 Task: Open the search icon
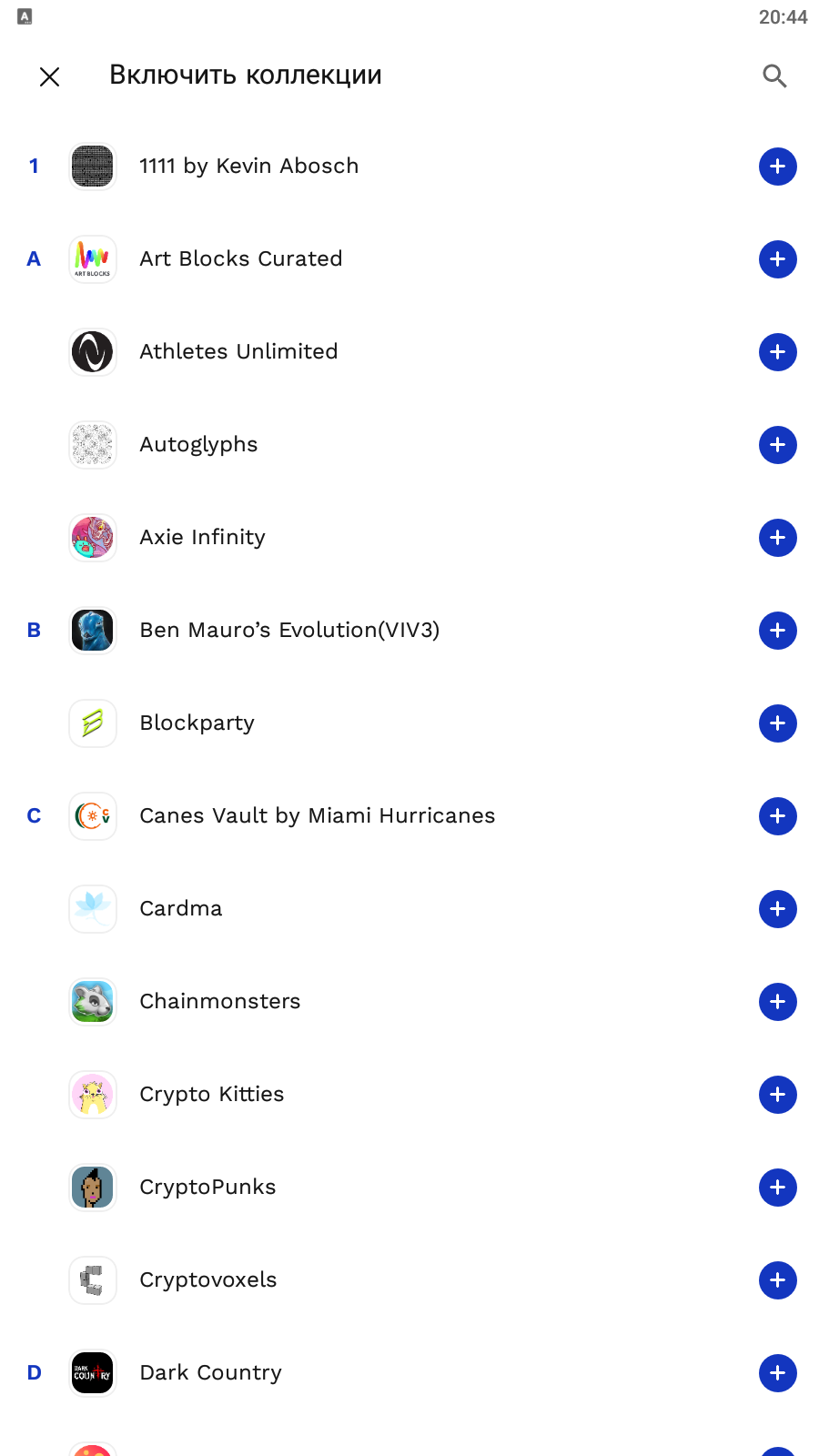(x=774, y=76)
